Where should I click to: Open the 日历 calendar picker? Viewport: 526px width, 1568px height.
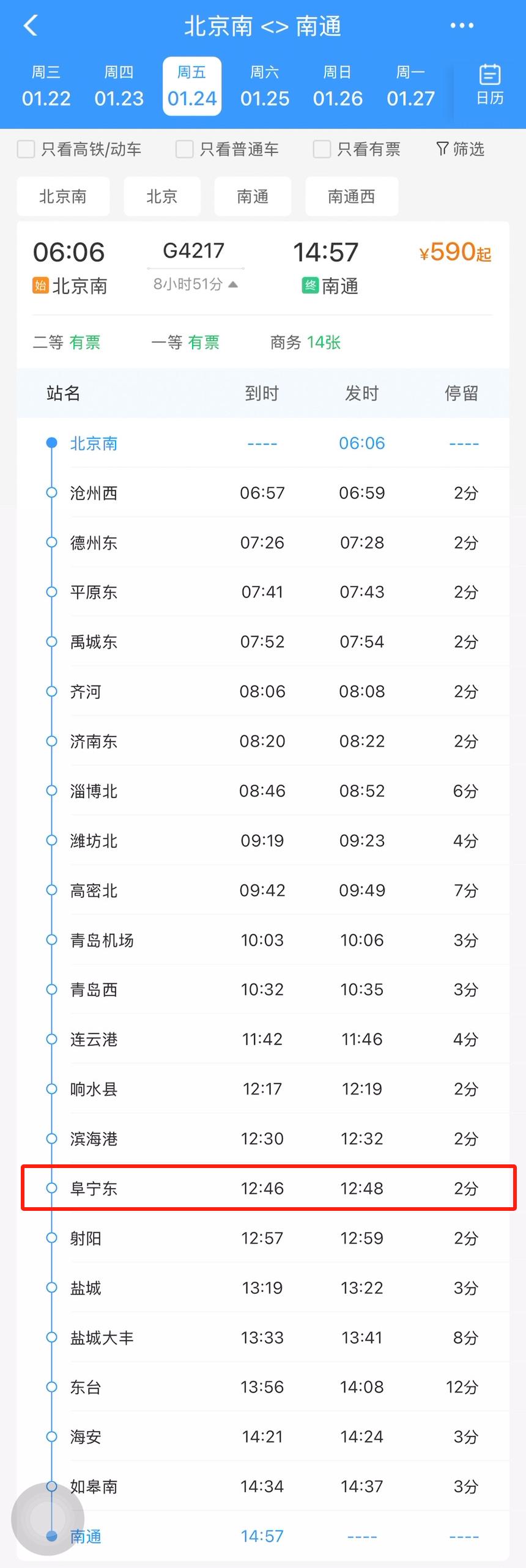click(x=489, y=85)
